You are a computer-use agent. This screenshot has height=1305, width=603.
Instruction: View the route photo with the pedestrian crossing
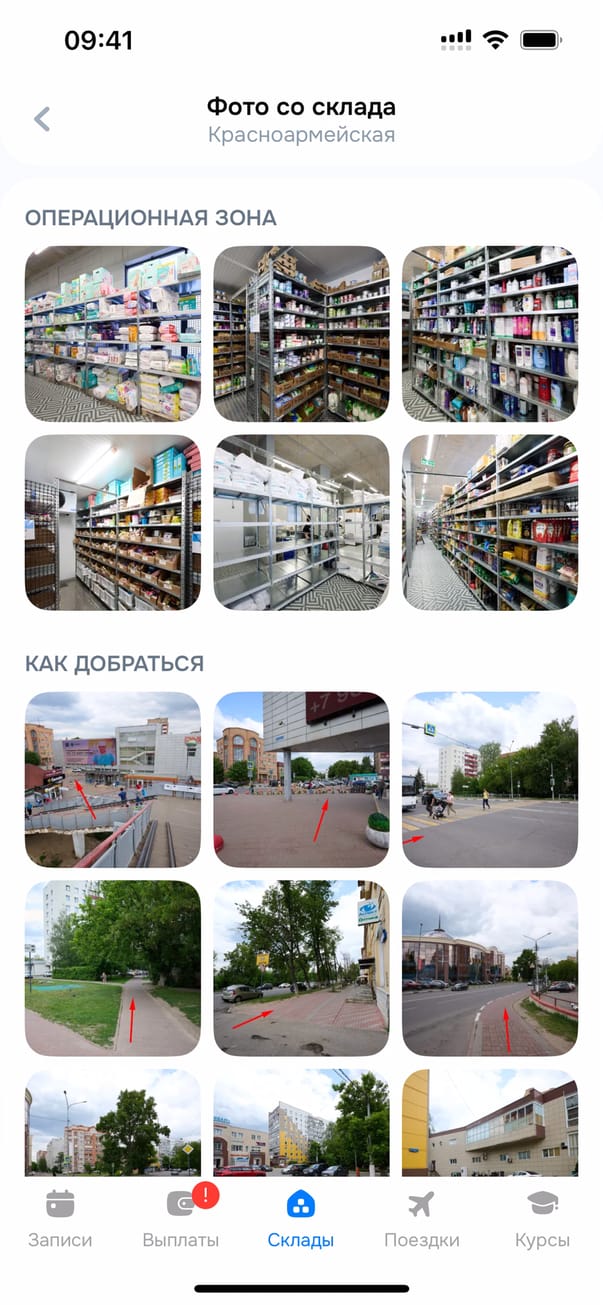[490, 779]
